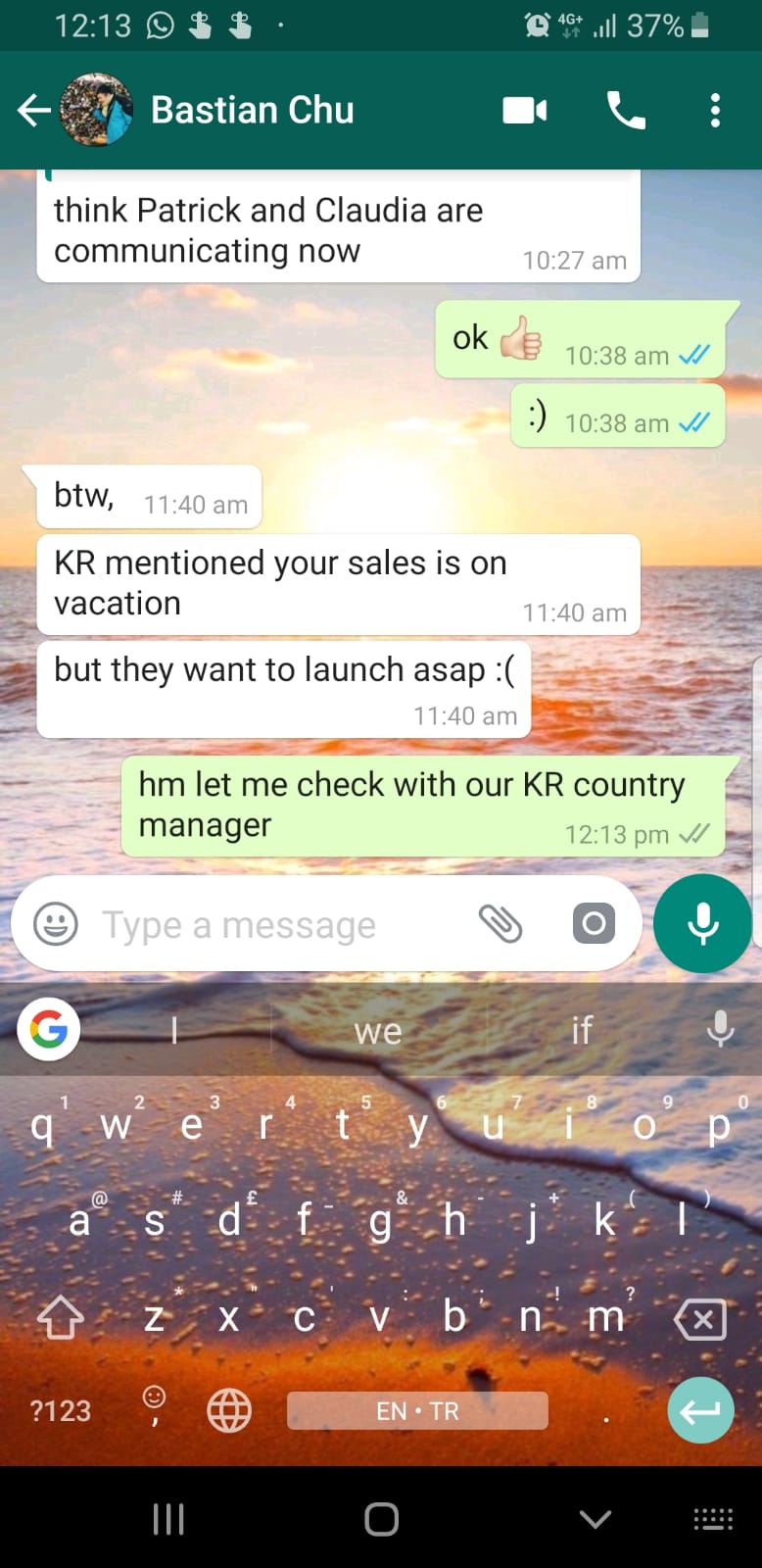Enable shift on the keyboard
762x1568 pixels.
(61, 1318)
